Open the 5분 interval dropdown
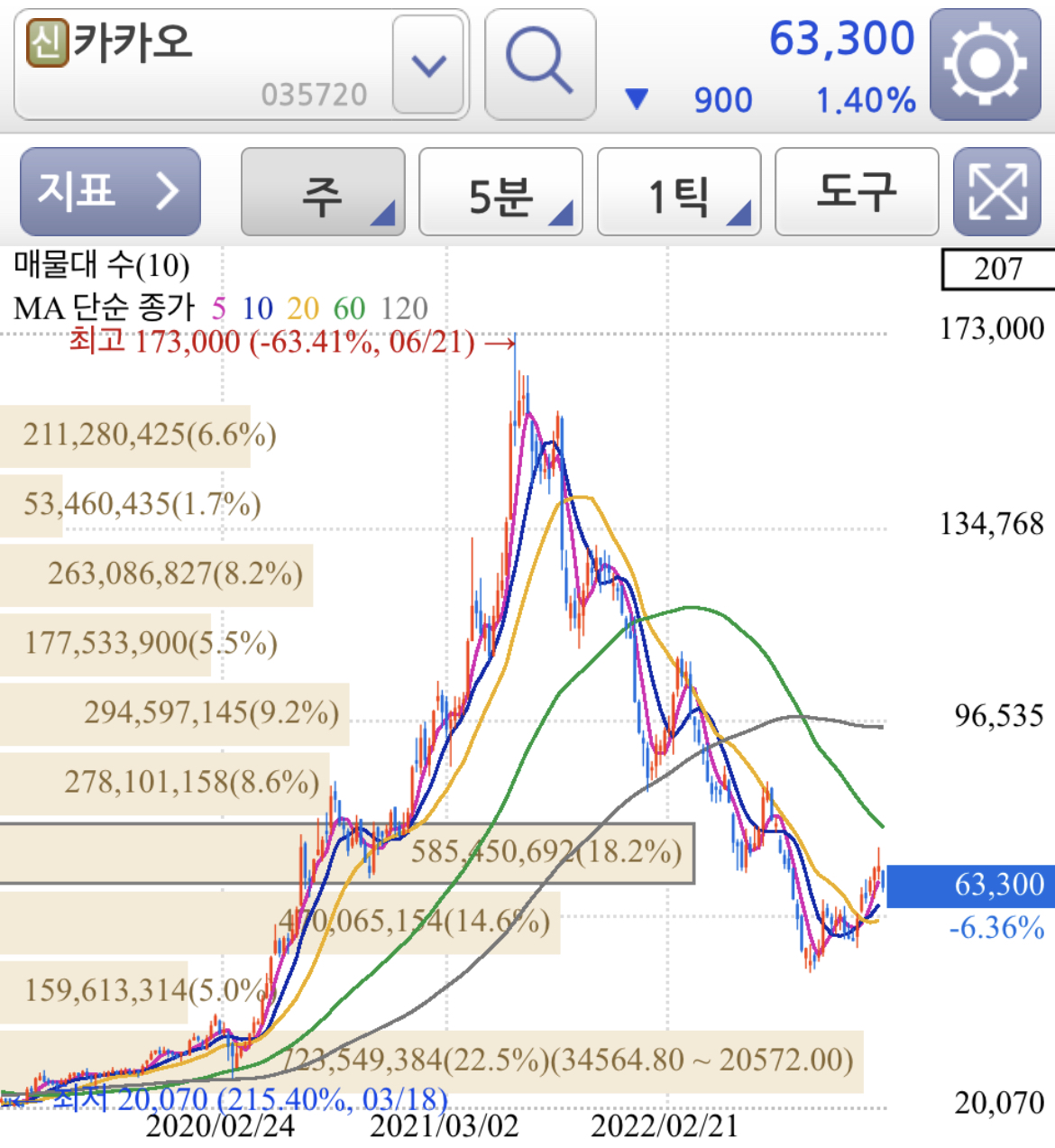Image resolution: width=1055 pixels, height=1148 pixels. [x=500, y=192]
